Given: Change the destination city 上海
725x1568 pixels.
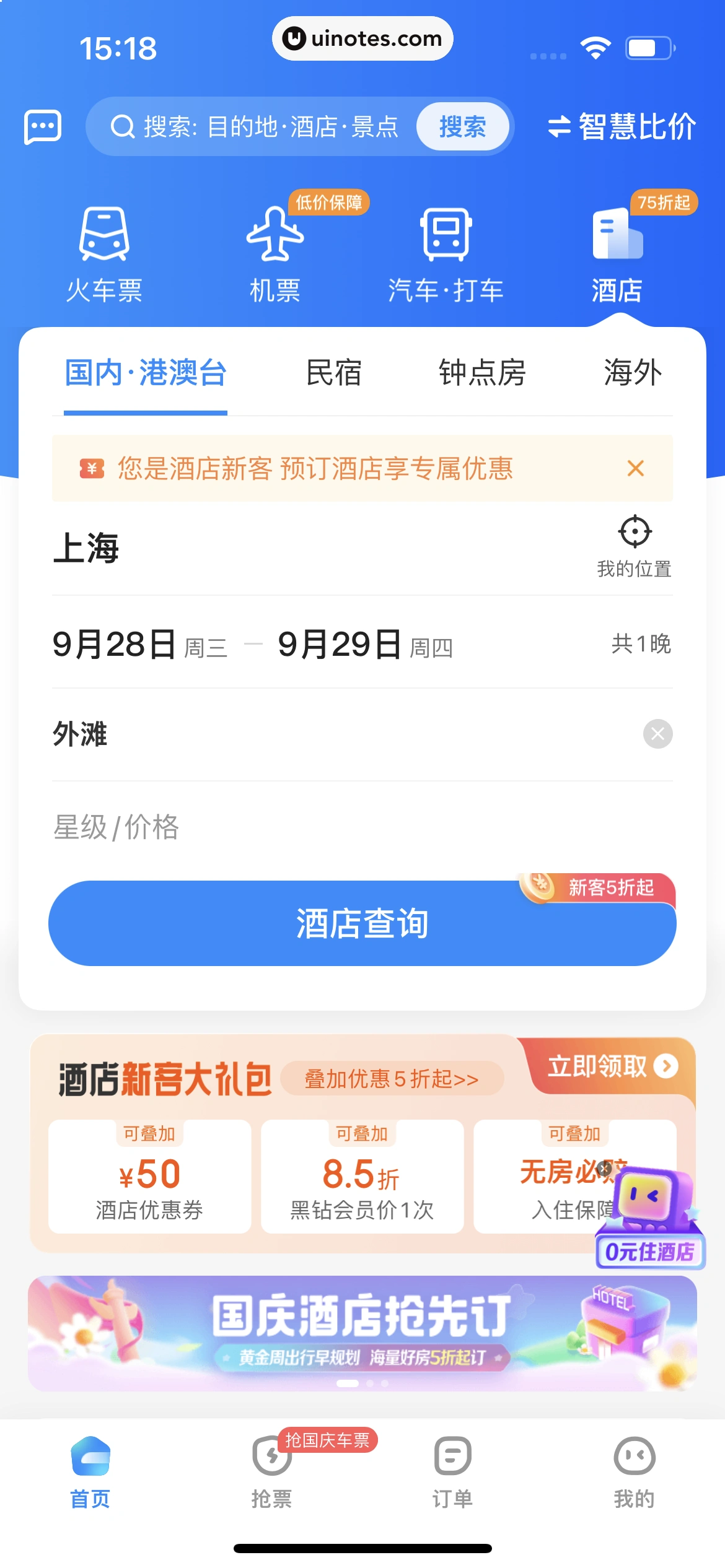Looking at the screenshot, I should (x=87, y=549).
